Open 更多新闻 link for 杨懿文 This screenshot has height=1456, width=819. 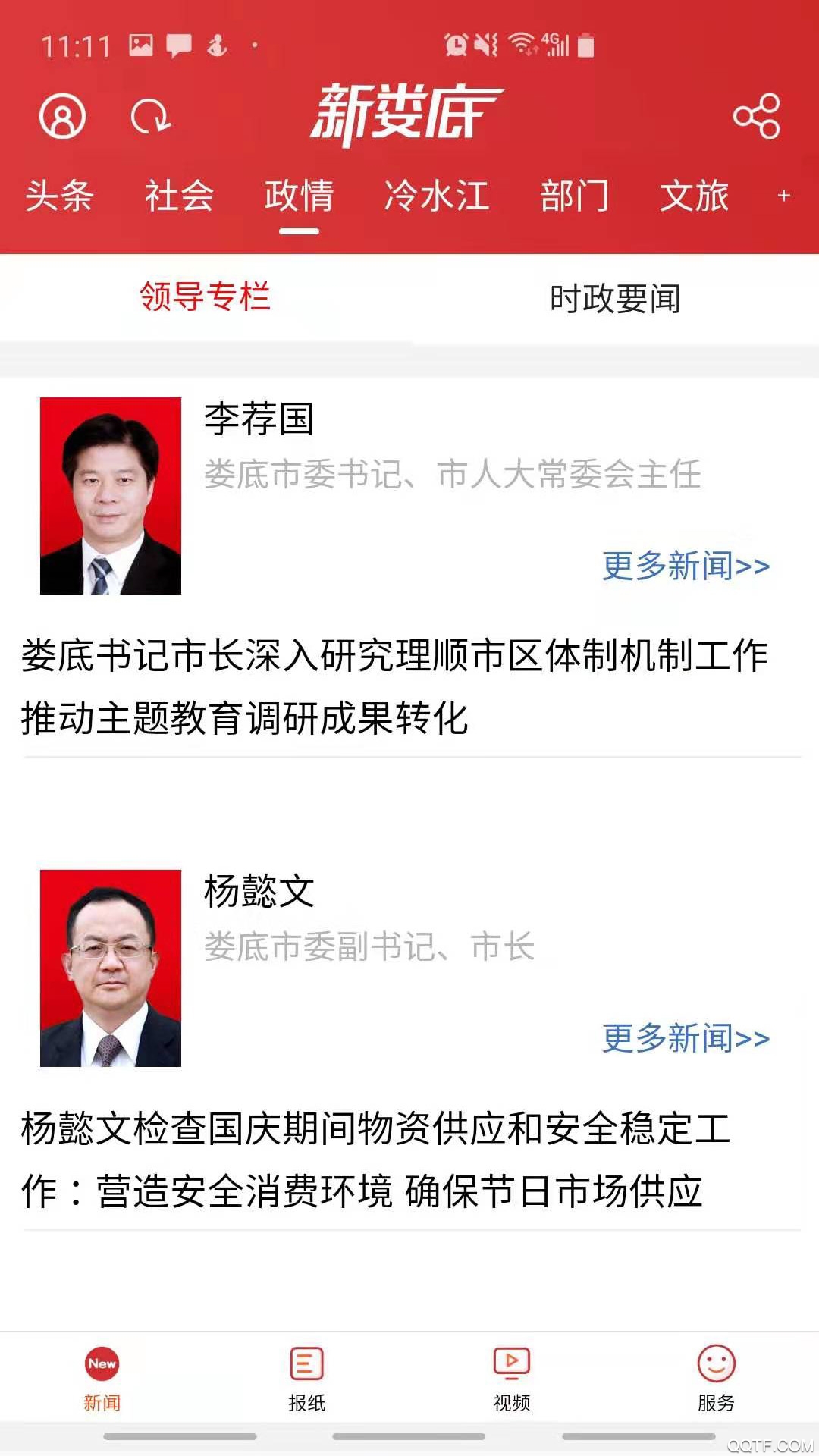click(x=686, y=1038)
